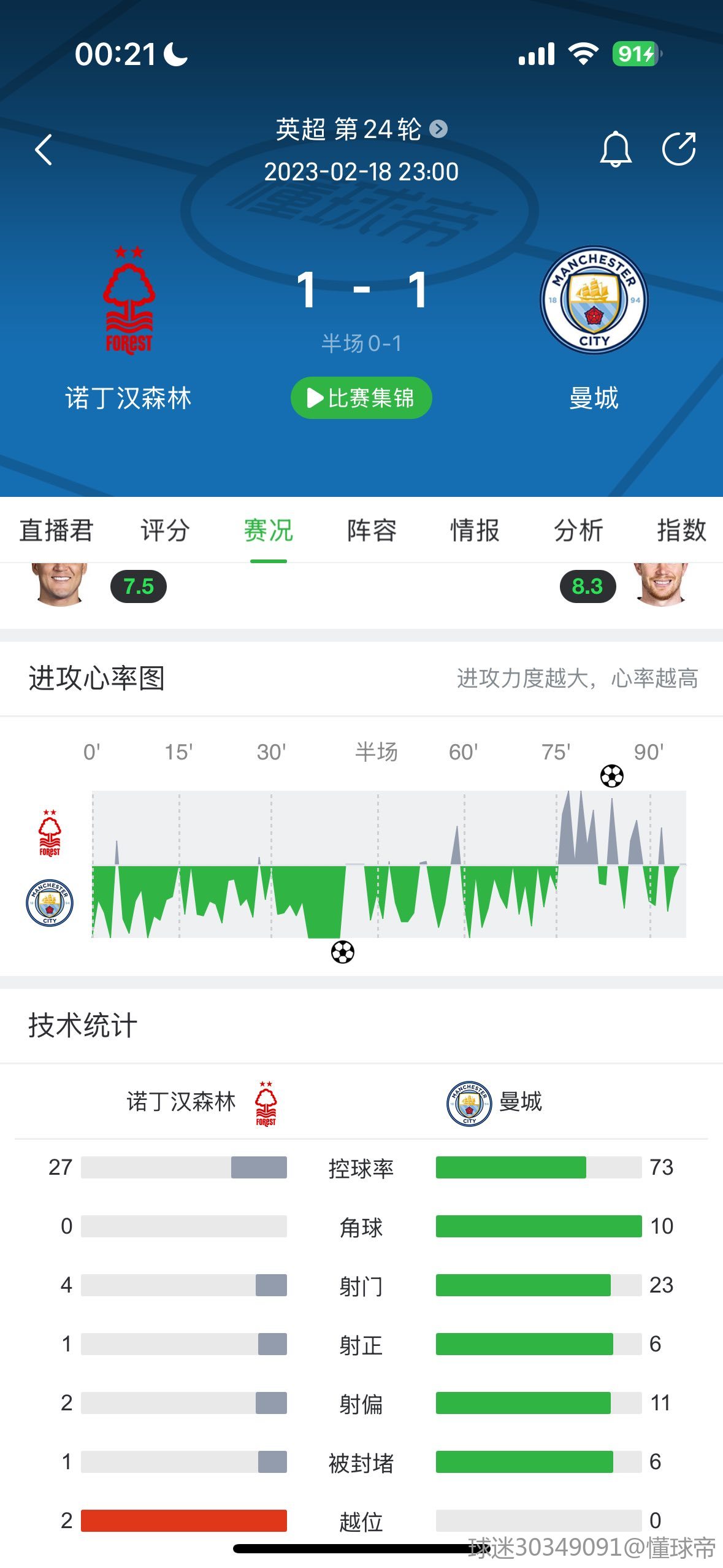
Task: Go back to the previous page
Action: 44,150
